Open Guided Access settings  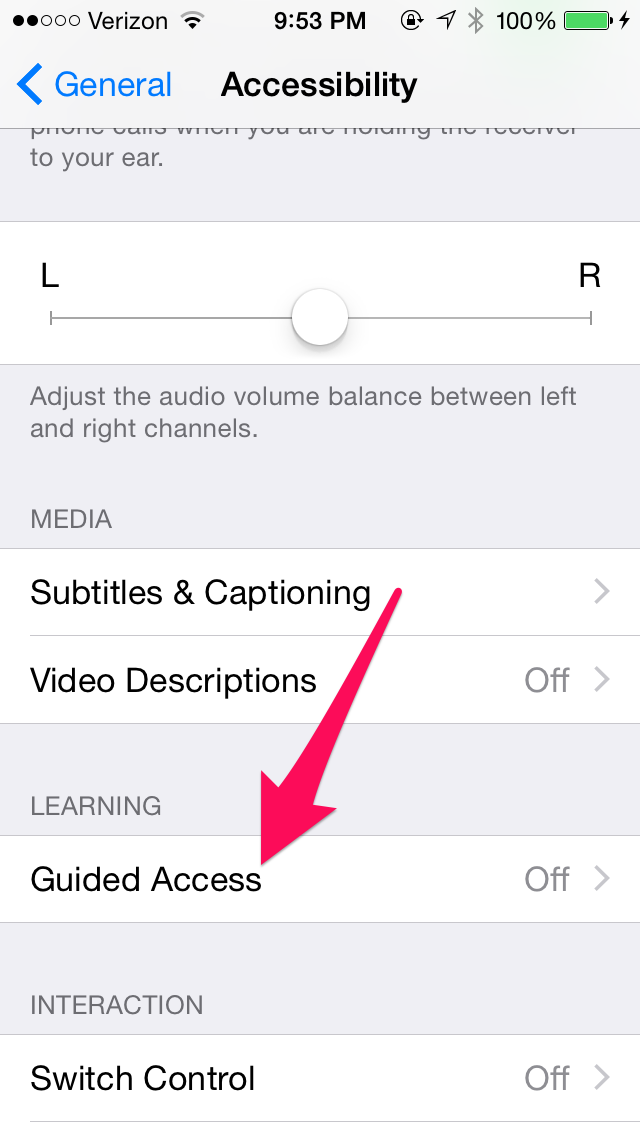click(x=320, y=879)
